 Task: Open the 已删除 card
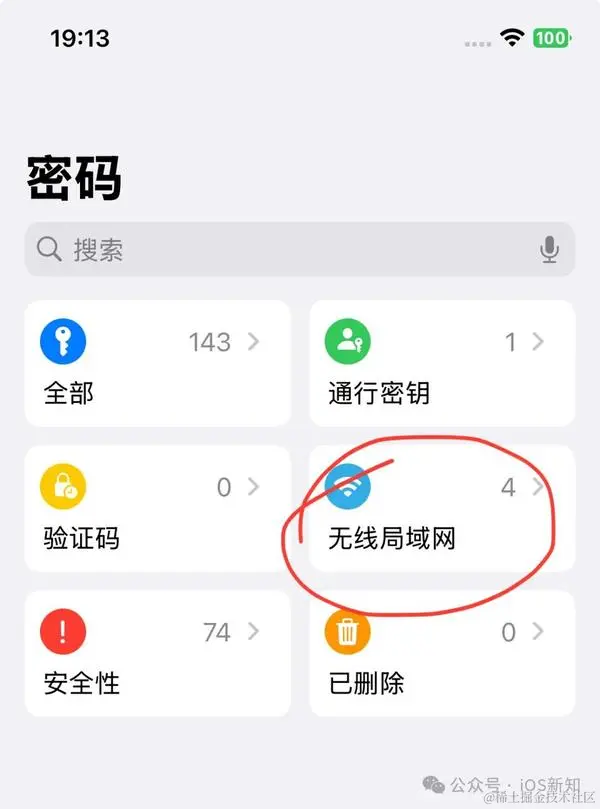click(x=442, y=654)
